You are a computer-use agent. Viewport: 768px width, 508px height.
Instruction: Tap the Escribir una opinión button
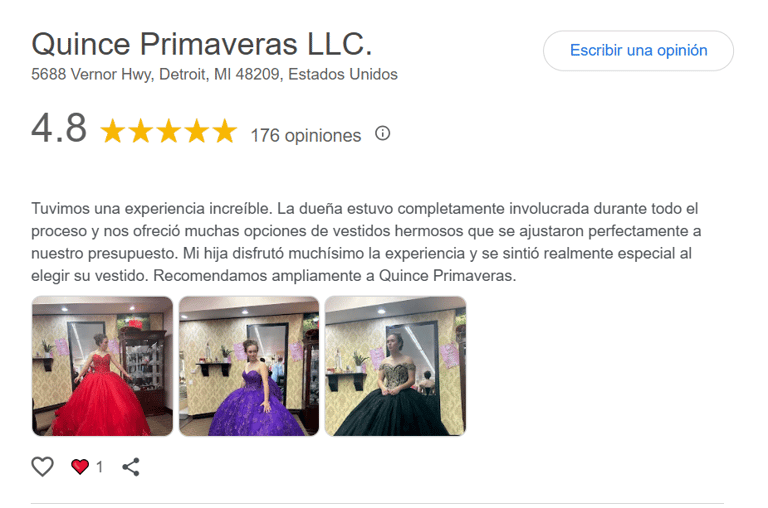click(638, 50)
